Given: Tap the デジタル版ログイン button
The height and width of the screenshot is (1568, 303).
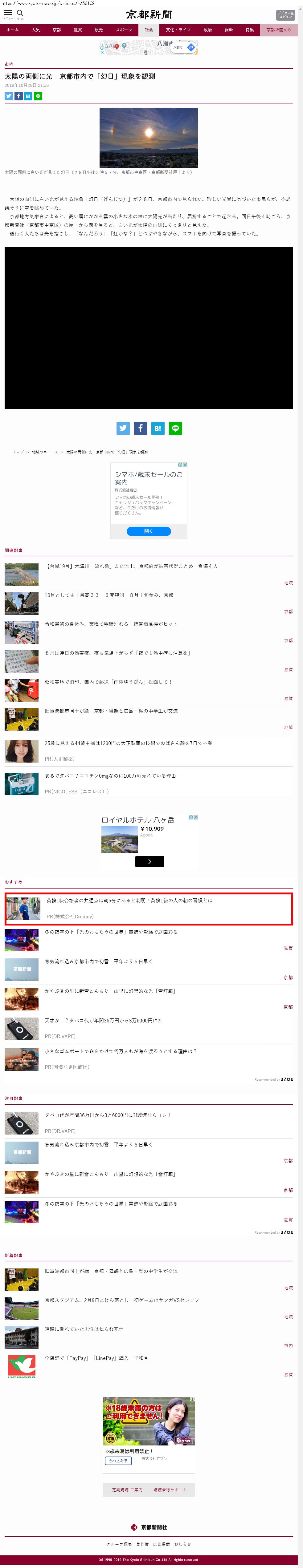Looking at the screenshot, I should point(285,14).
